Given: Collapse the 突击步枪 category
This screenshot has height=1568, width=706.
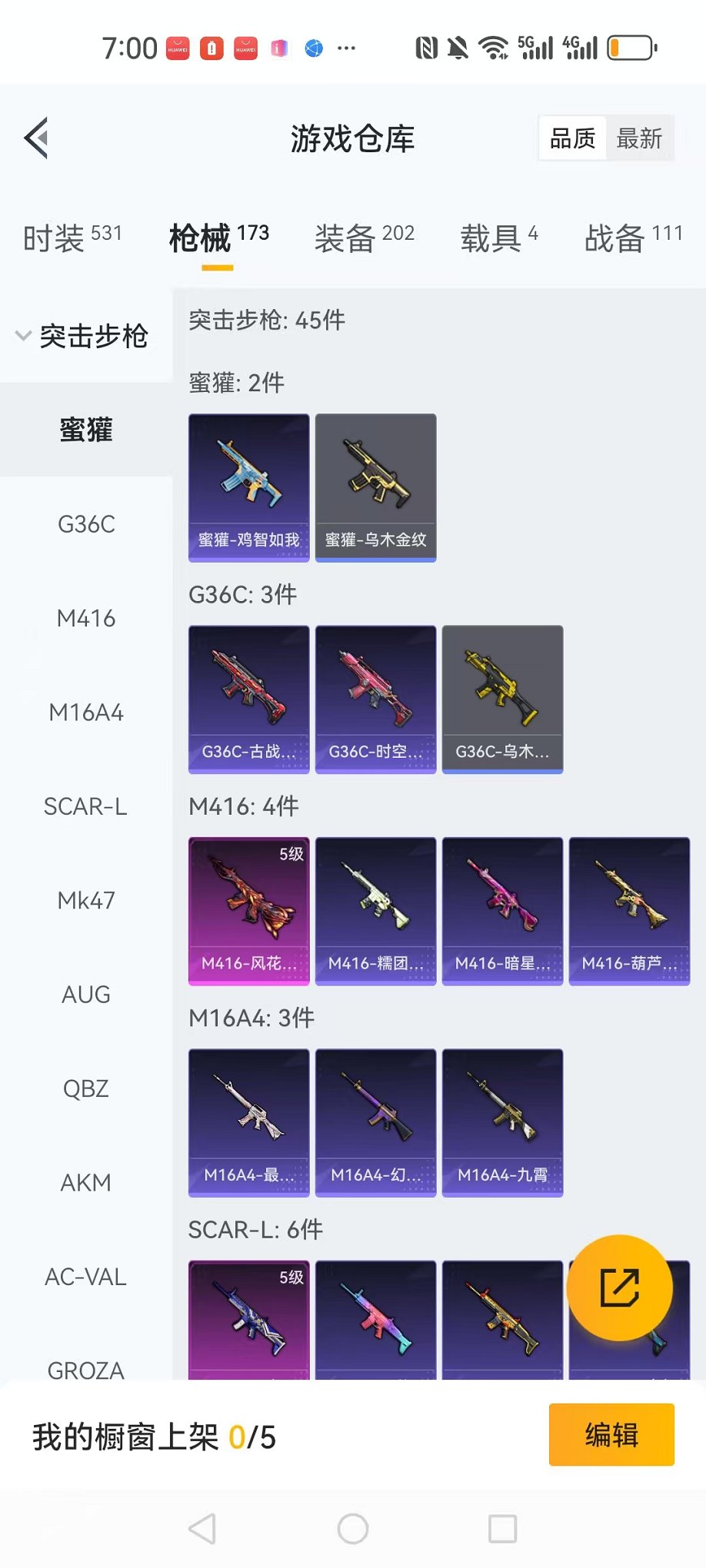Looking at the screenshot, I should pos(83,336).
